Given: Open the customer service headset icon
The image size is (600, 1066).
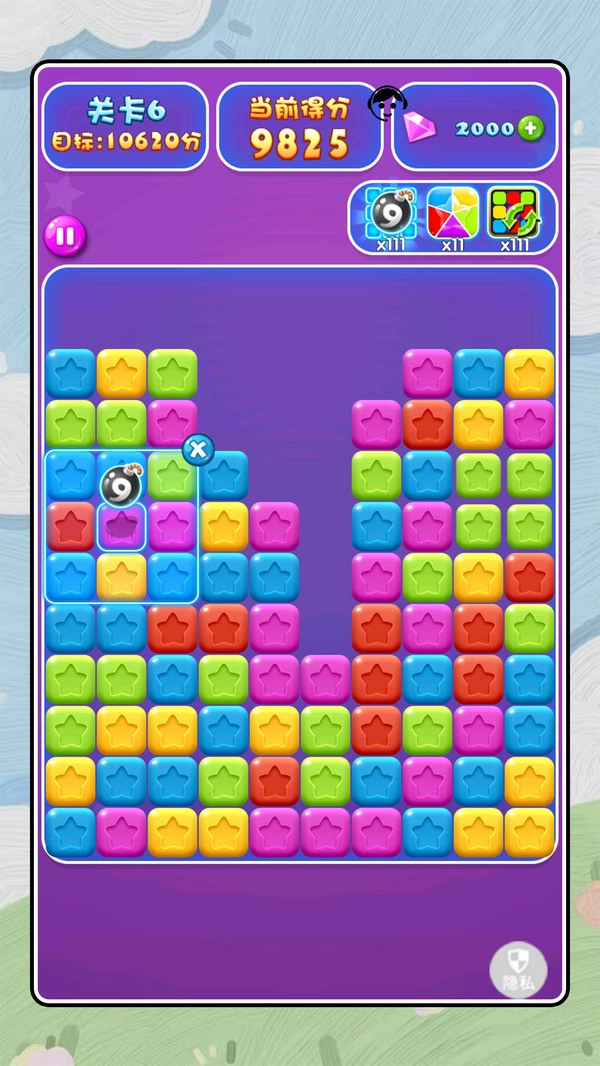Looking at the screenshot, I should [385, 103].
